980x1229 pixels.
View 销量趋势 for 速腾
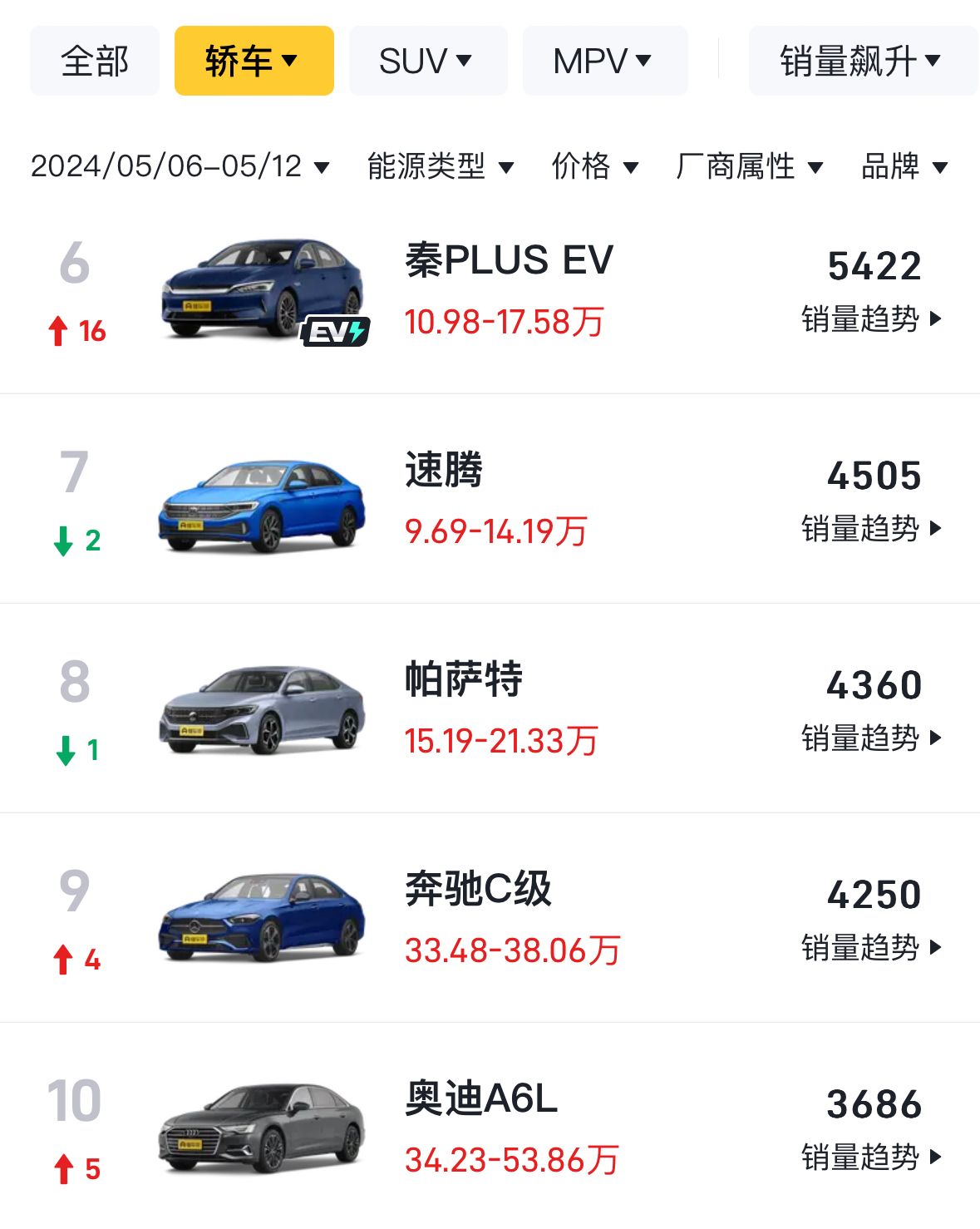tap(871, 529)
